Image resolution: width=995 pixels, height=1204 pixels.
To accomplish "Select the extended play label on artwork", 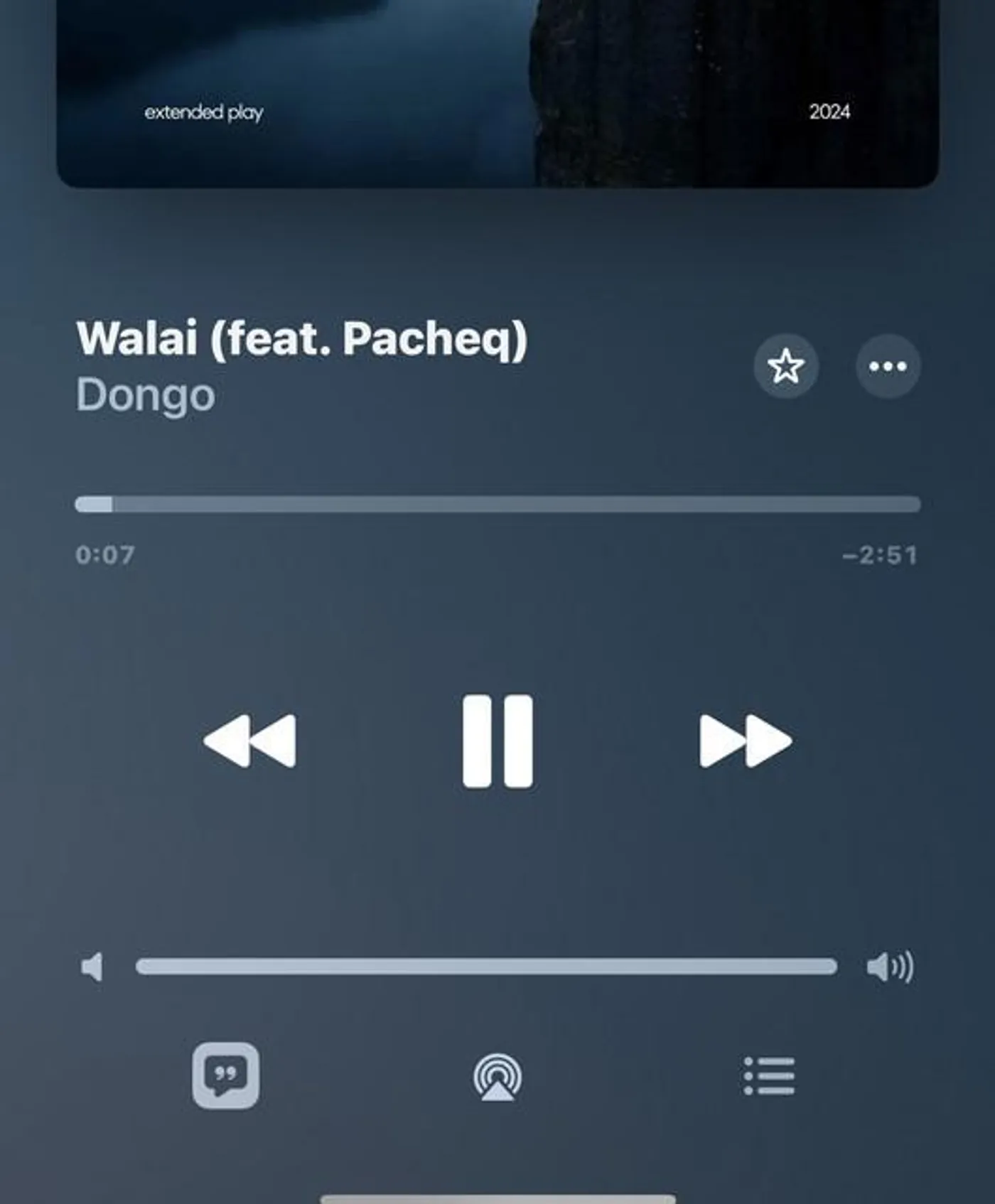I will point(203,112).
